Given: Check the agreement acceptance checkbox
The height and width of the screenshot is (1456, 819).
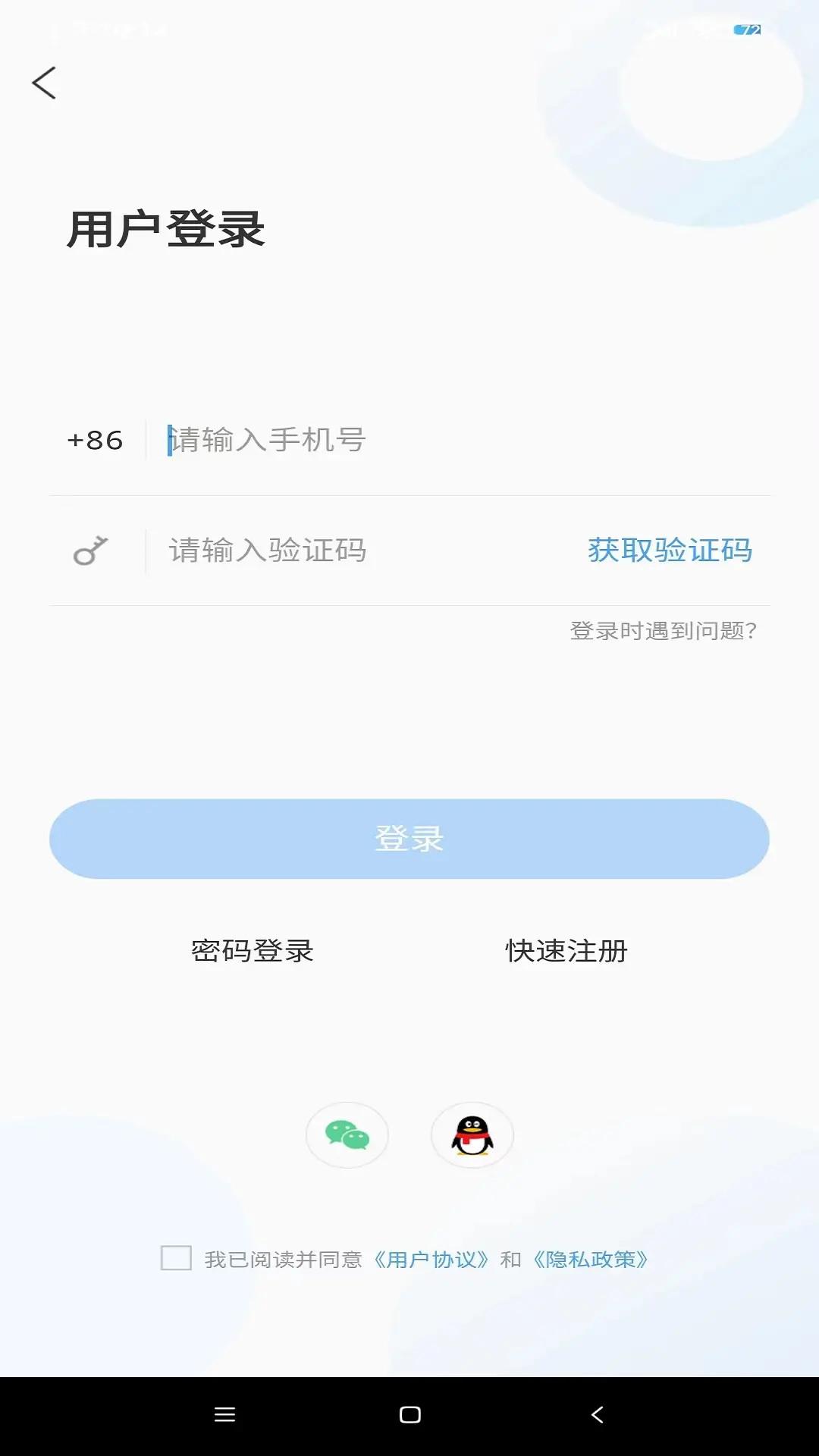Looking at the screenshot, I should [x=176, y=1255].
